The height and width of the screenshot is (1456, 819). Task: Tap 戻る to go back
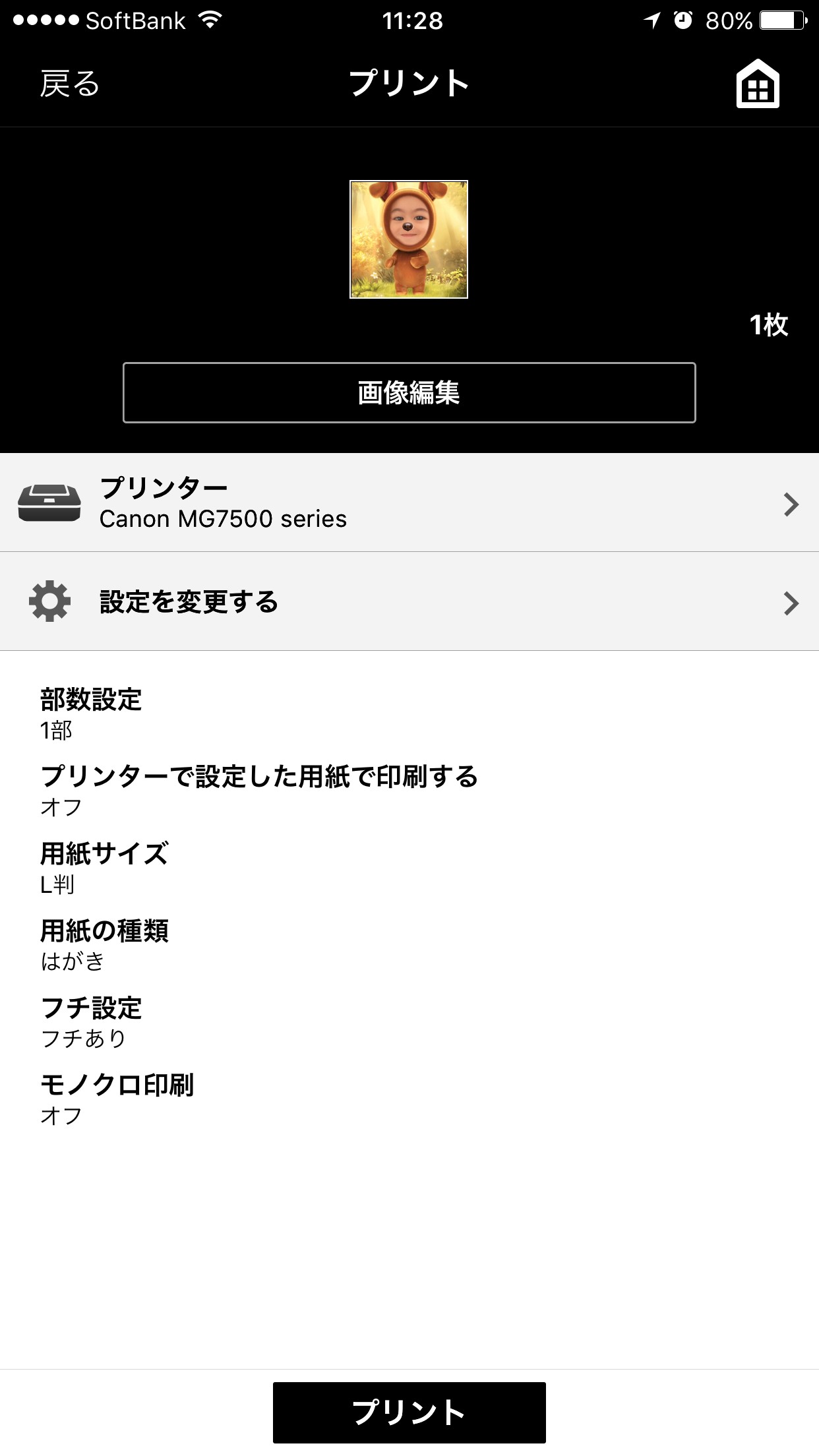pyautogui.click(x=70, y=84)
